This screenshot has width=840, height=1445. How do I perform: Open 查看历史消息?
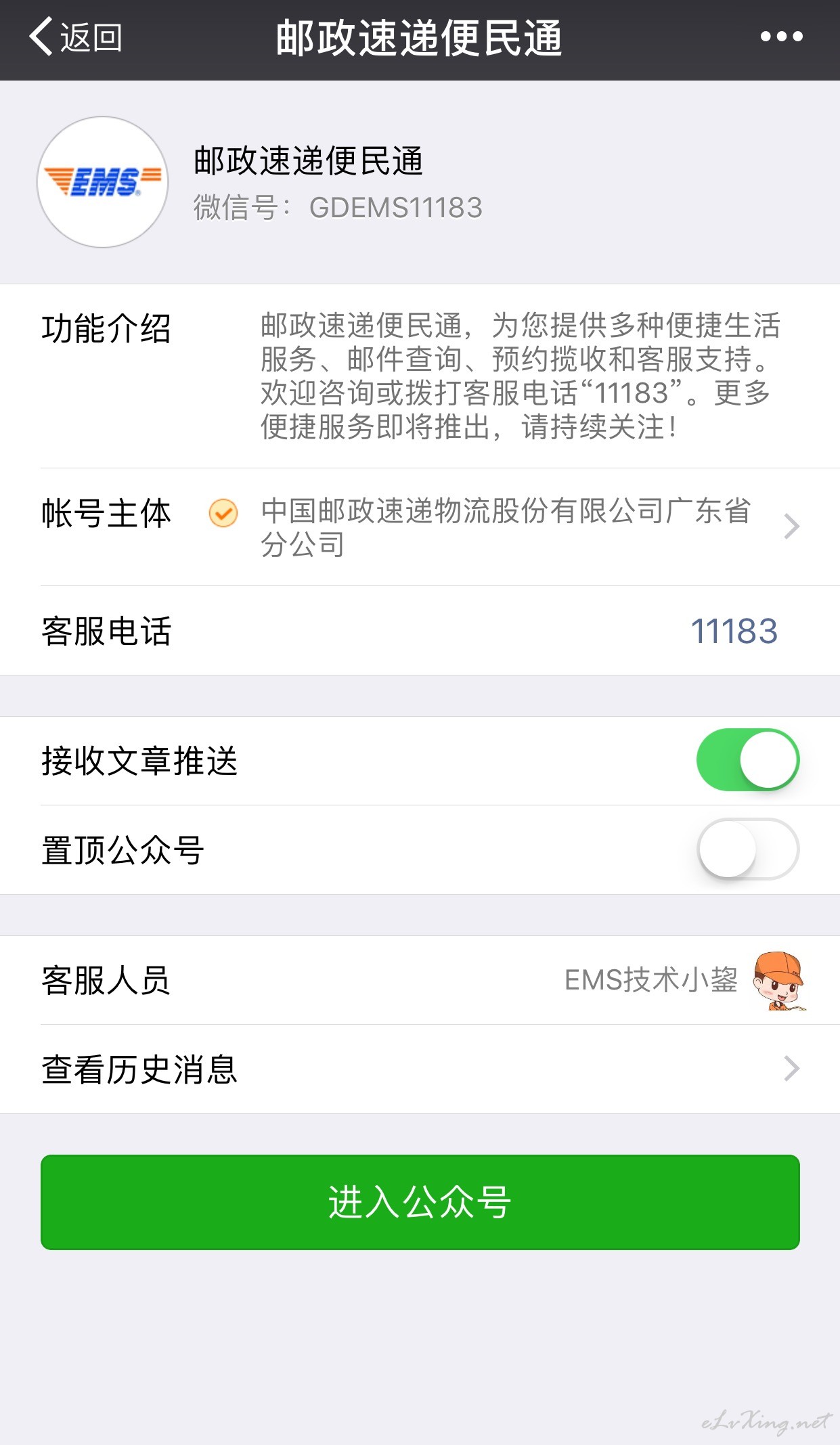(x=420, y=1069)
